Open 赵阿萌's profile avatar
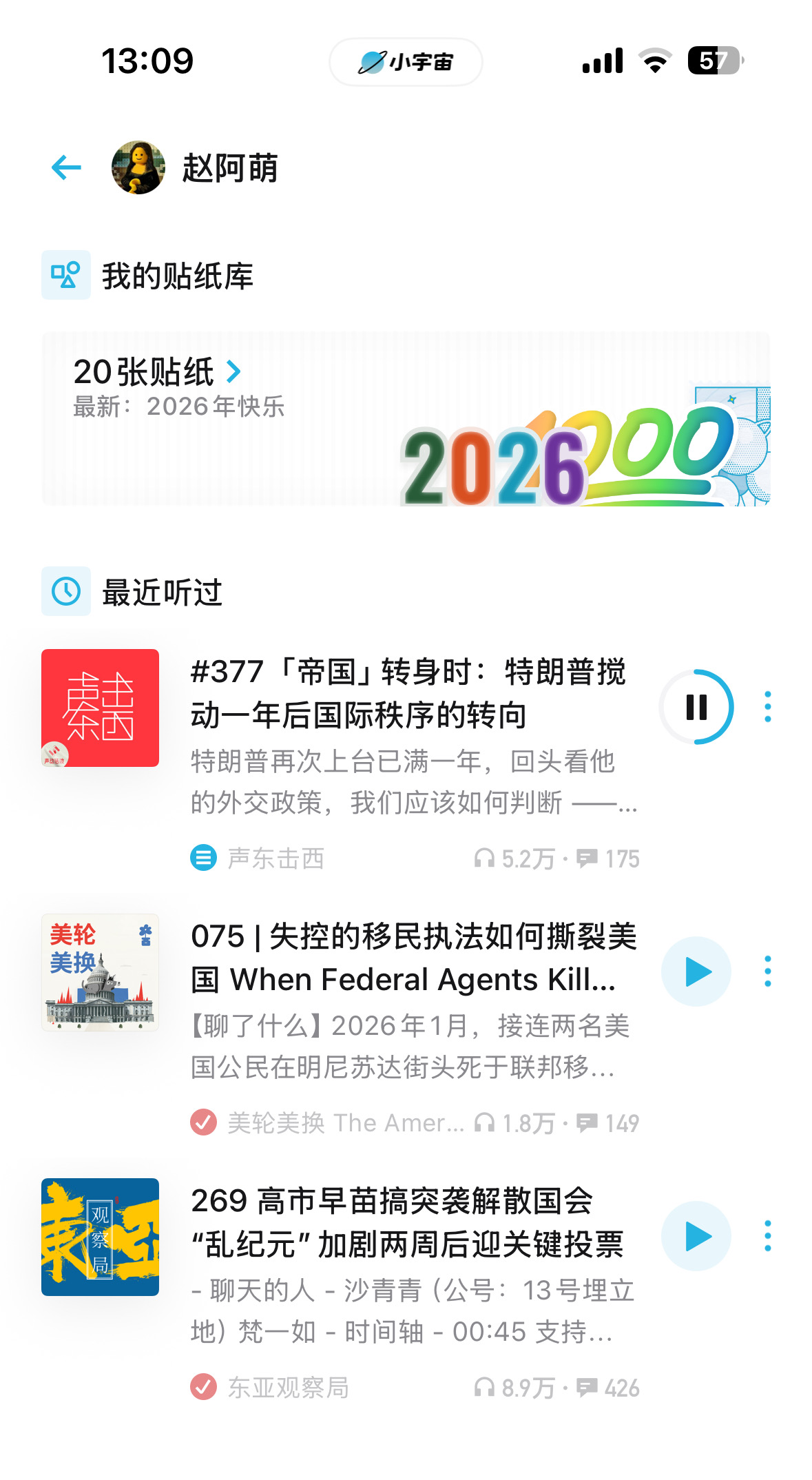 pyautogui.click(x=138, y=167)
